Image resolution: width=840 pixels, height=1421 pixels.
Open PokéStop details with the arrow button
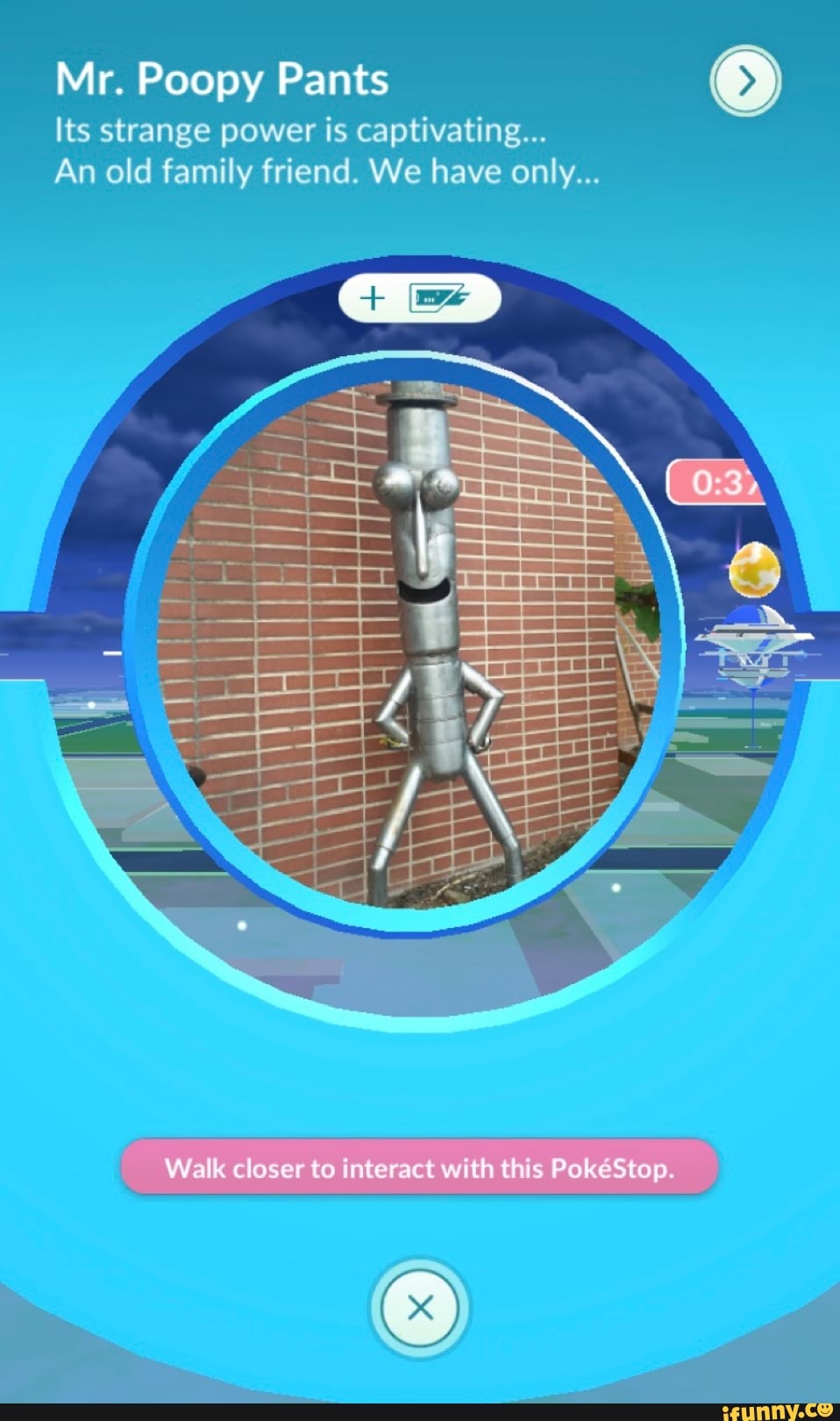coord(744,82)
